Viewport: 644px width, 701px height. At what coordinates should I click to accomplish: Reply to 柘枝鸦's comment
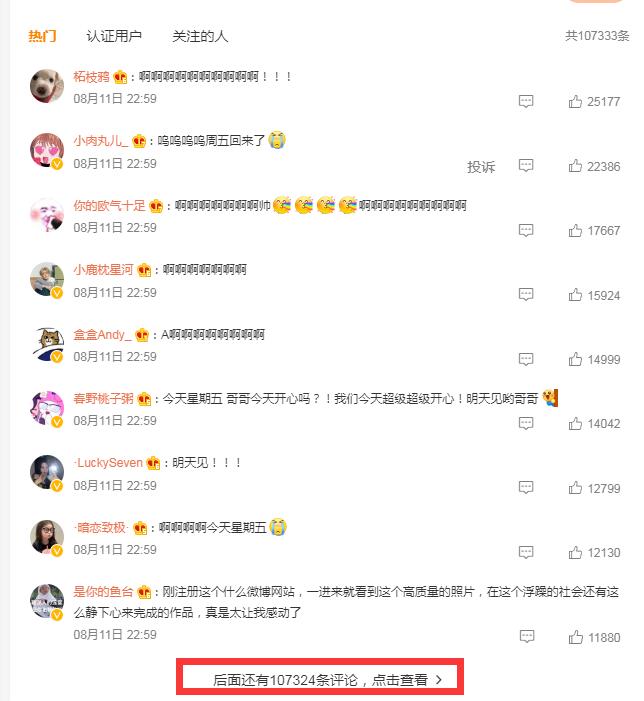[526, 102]
